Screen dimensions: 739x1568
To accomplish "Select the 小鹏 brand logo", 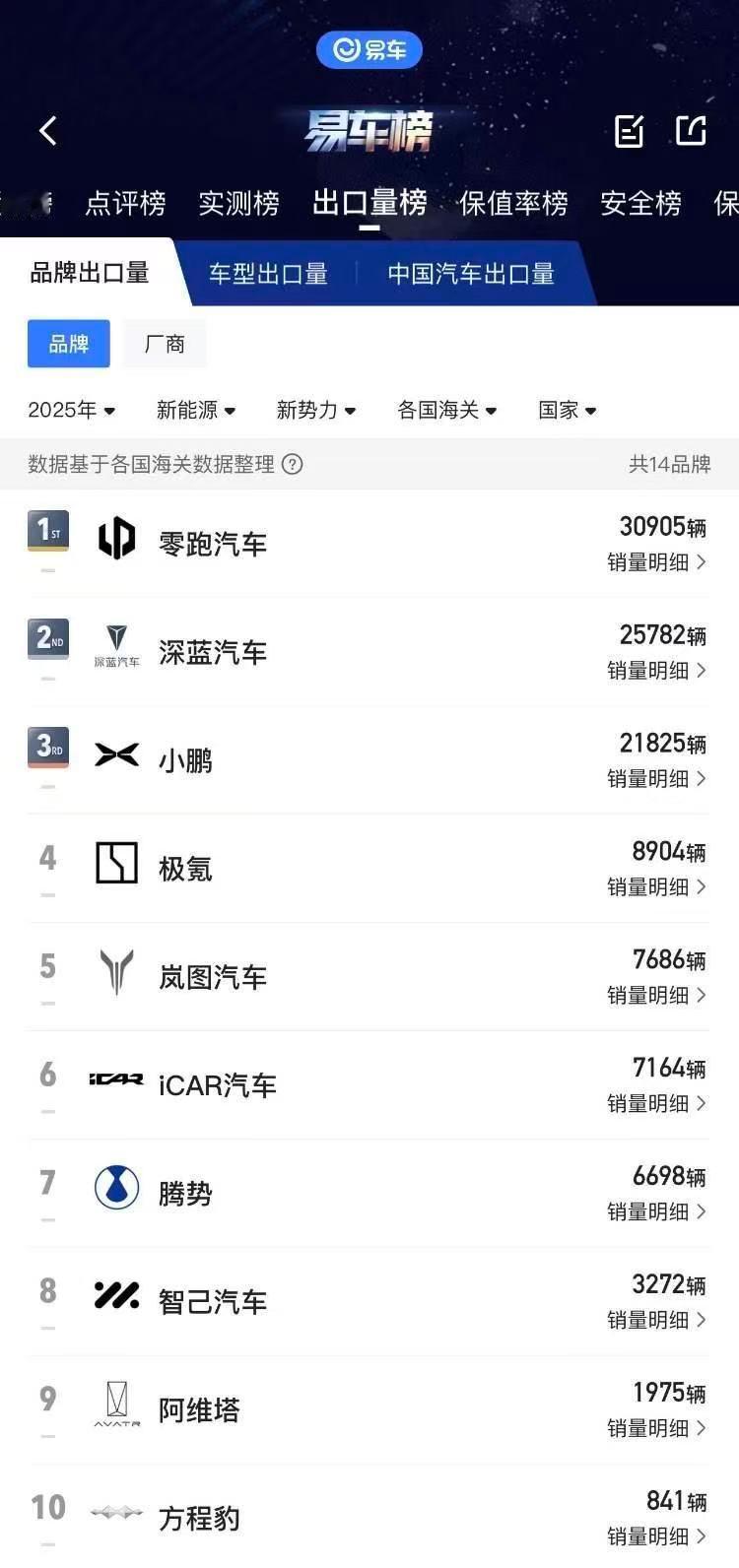I will 117,756.
